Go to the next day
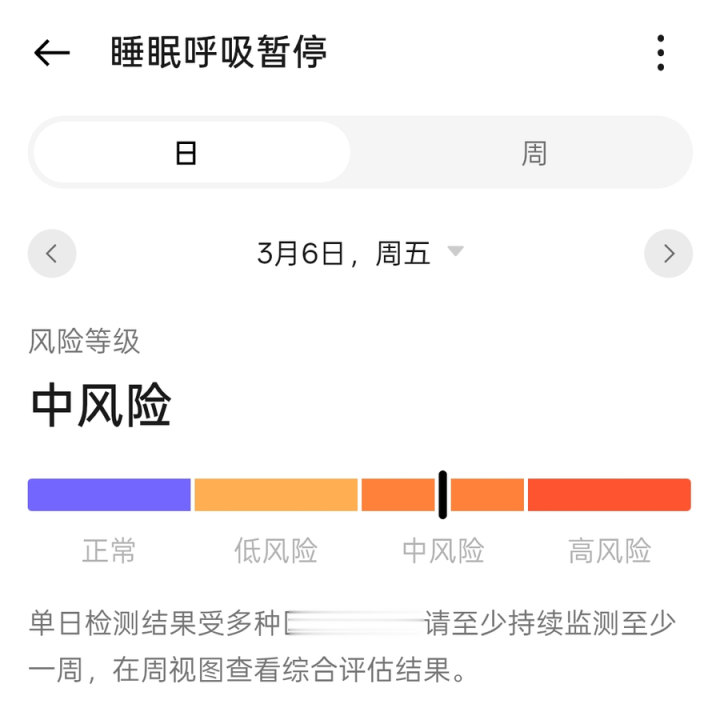 tap(668, 254)
